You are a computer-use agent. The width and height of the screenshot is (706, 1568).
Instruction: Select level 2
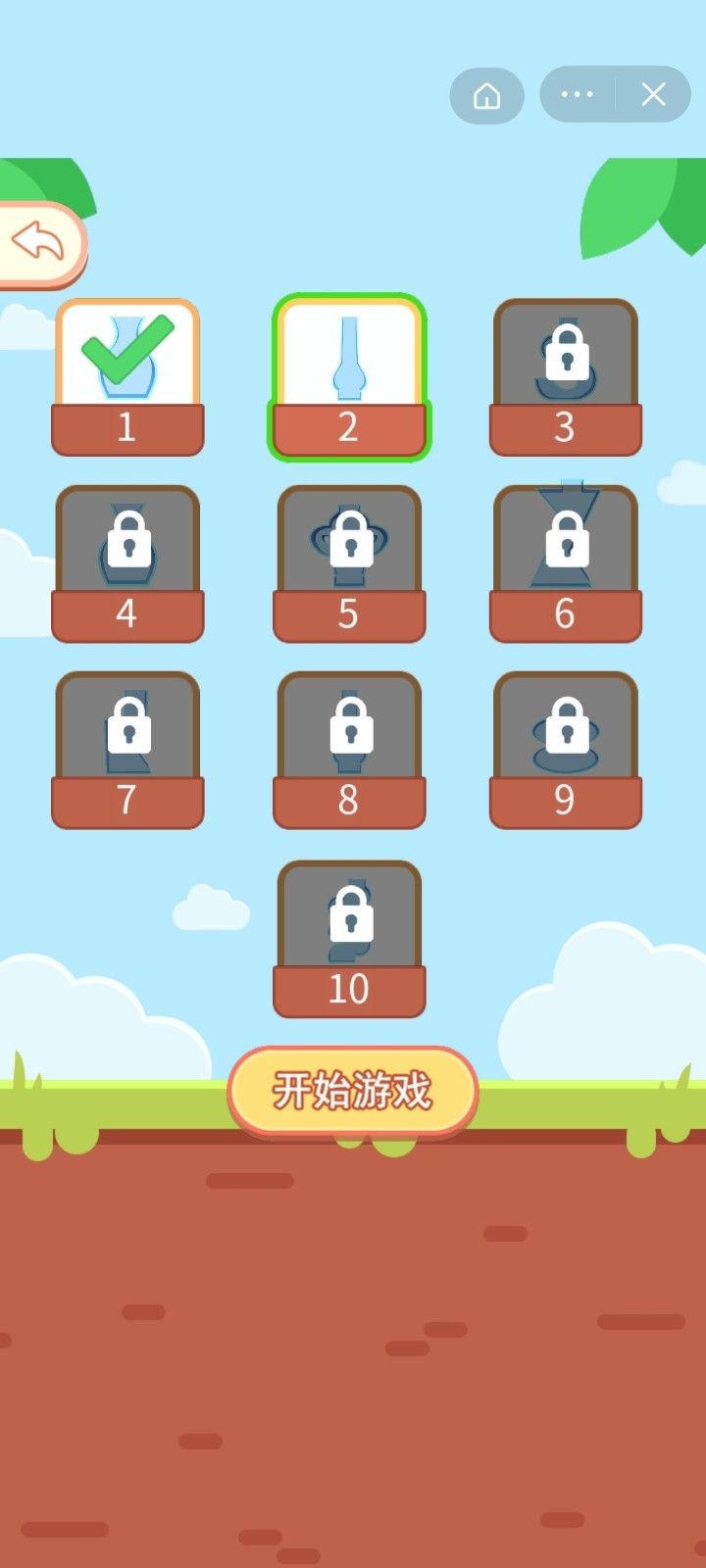click(x=349, y=376)
